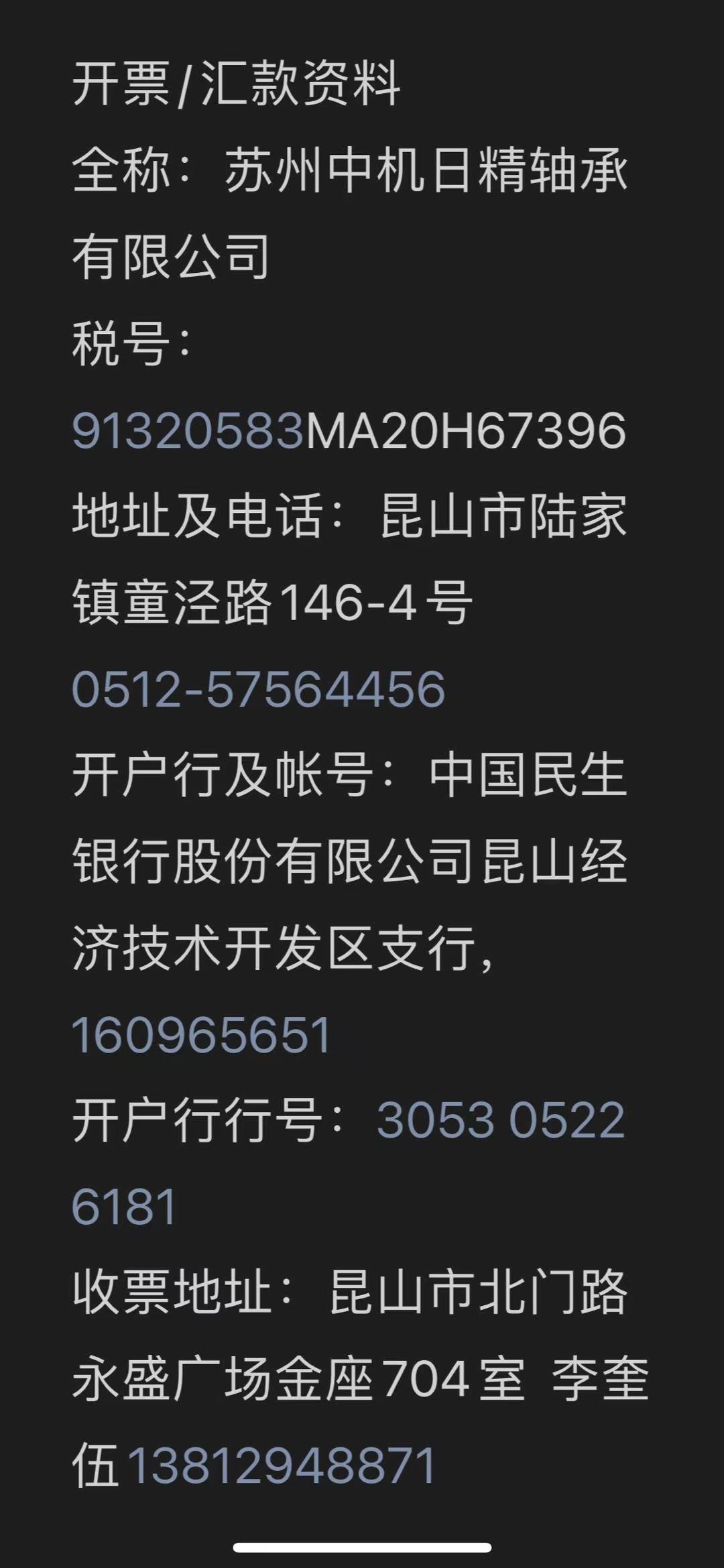Viewport: 724px width, 1568px height.
Task: Select the bank code link 3053 0522 6181
Action: pyautogui.click(x=500, y=1120)
